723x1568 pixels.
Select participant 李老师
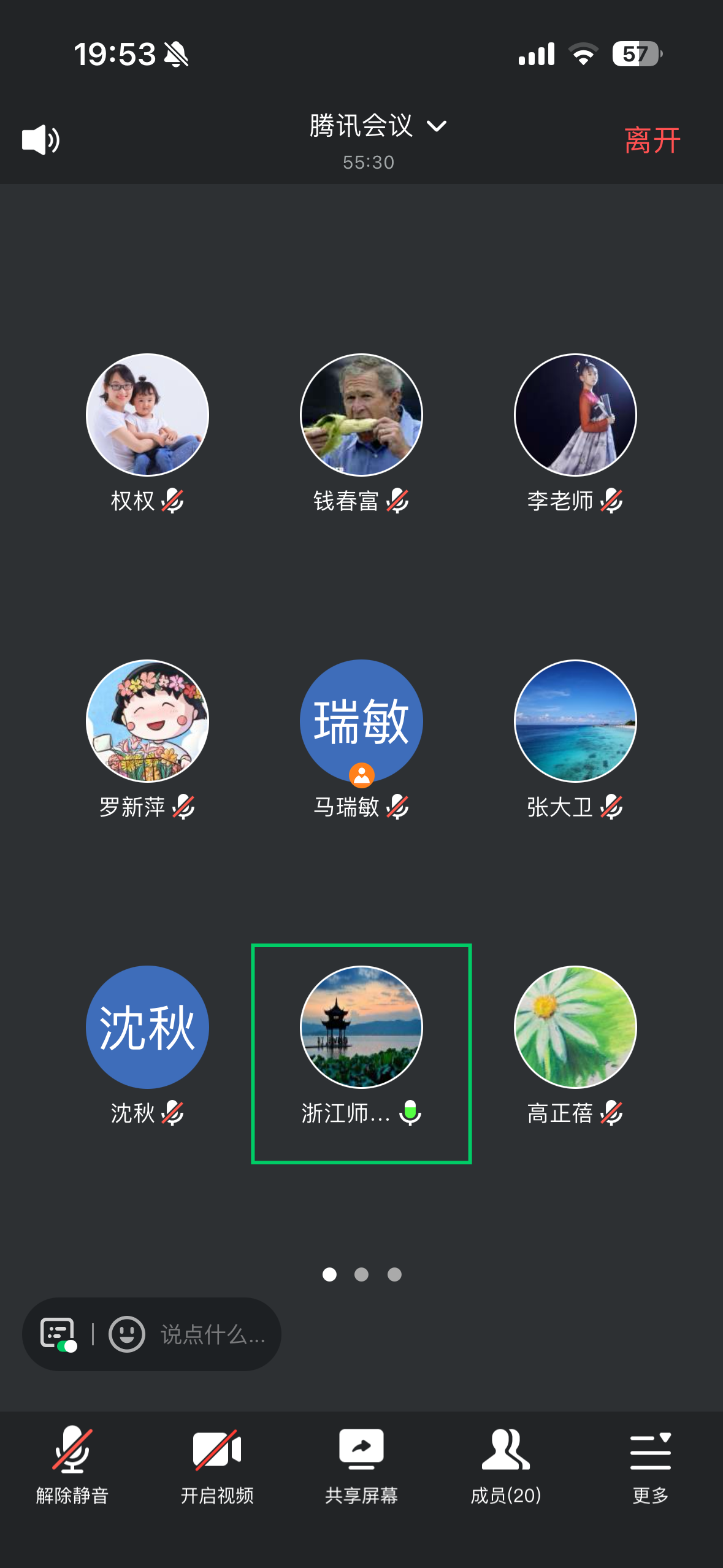(575, 415)
